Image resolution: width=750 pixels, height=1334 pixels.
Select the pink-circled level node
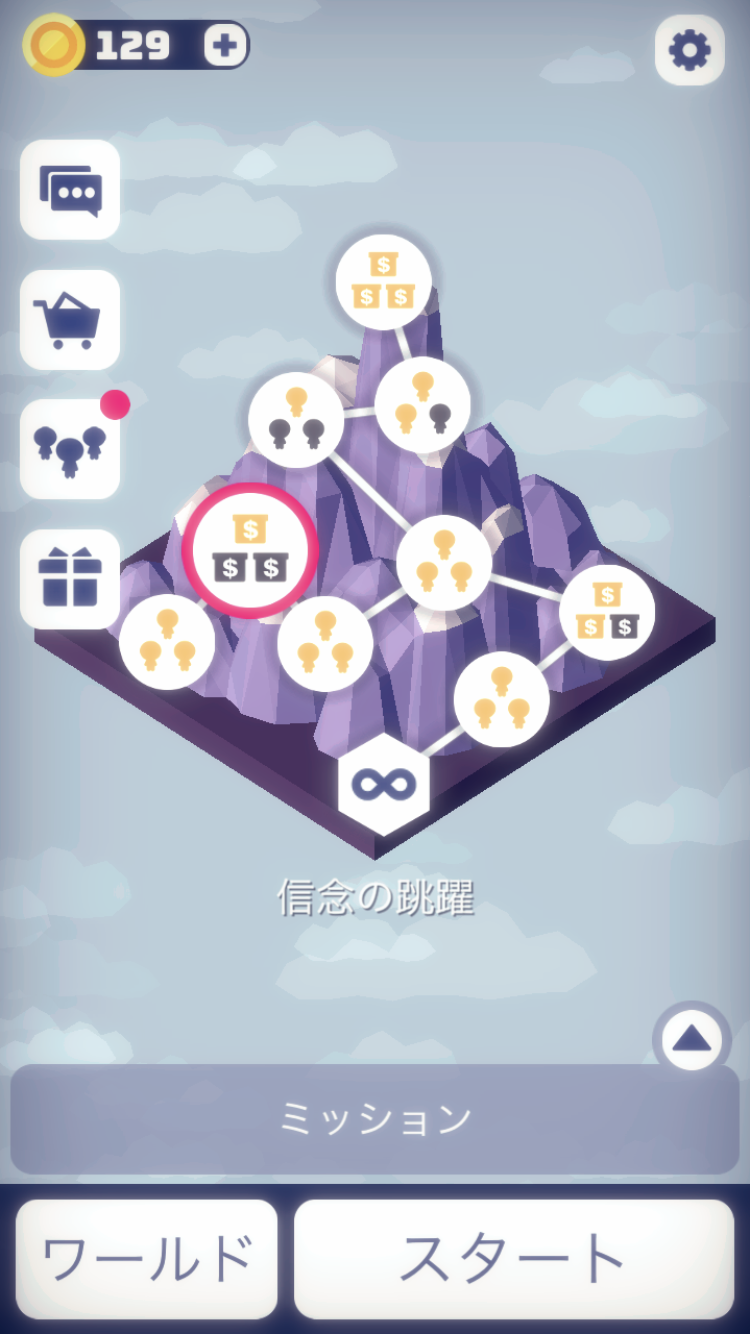(x=250, y=551)
